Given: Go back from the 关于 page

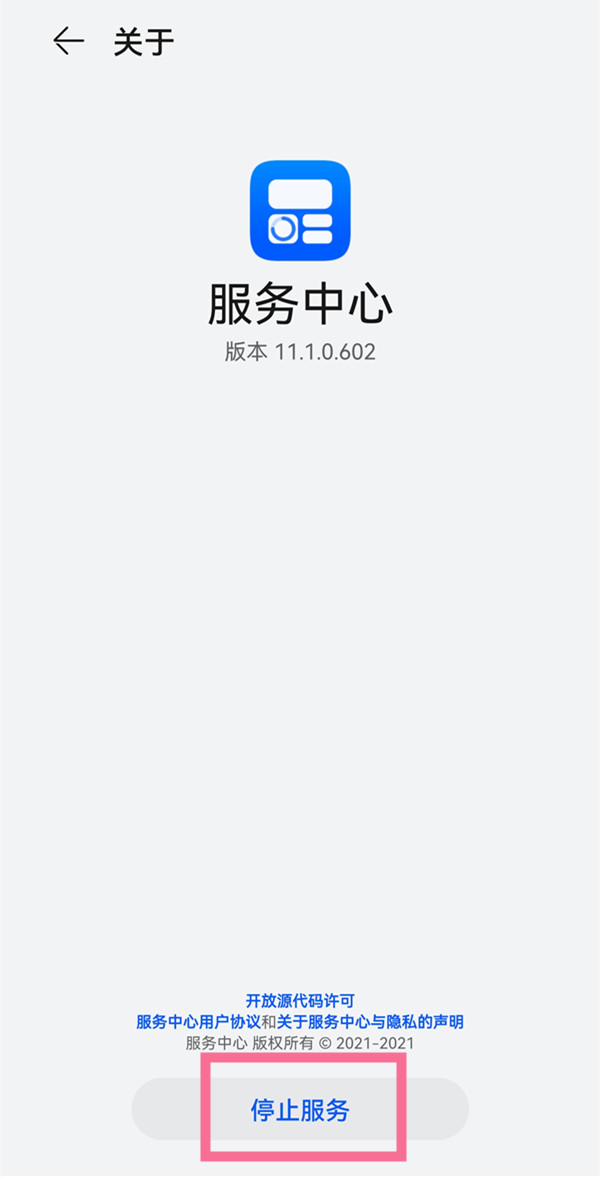Looking at the screenshot, I should 68,42.
